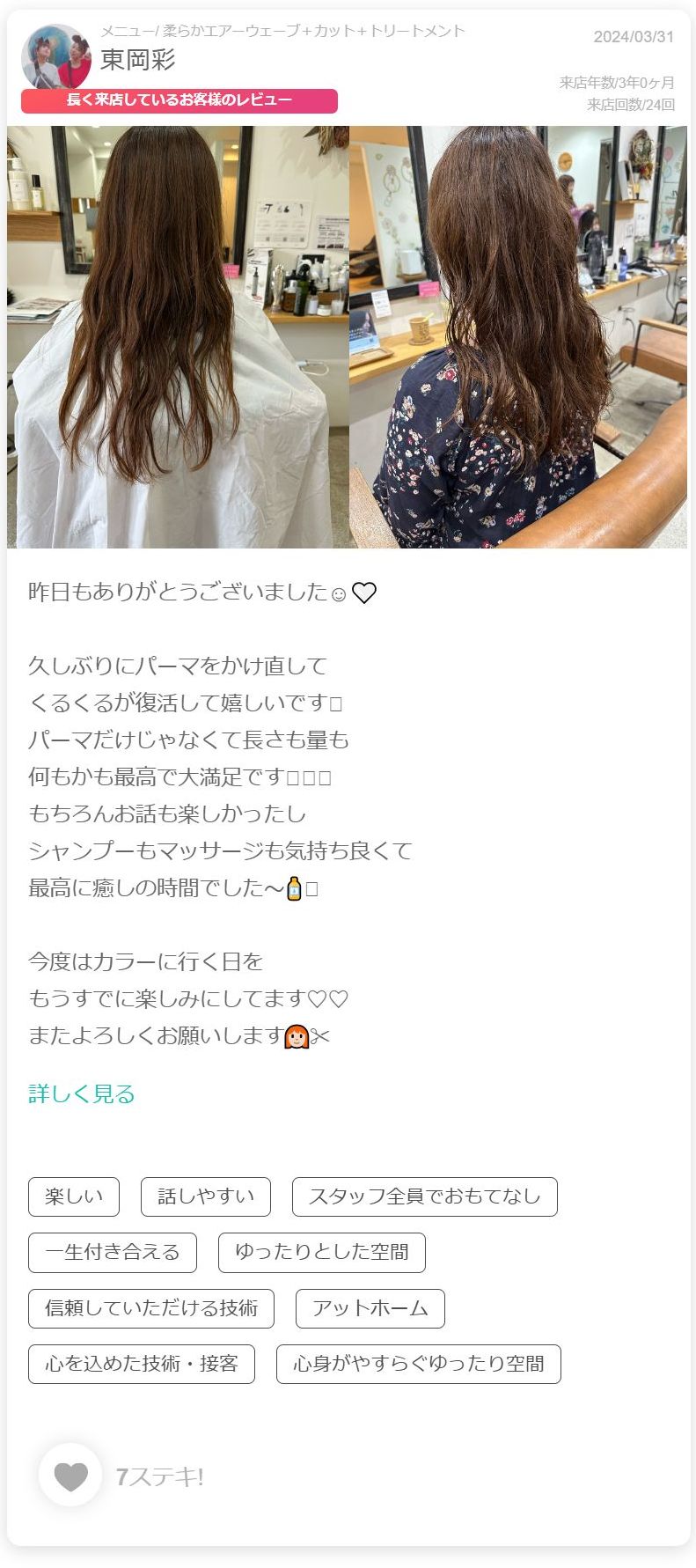
Task: Select the アットホーム chip
Action: [370, 1308]
